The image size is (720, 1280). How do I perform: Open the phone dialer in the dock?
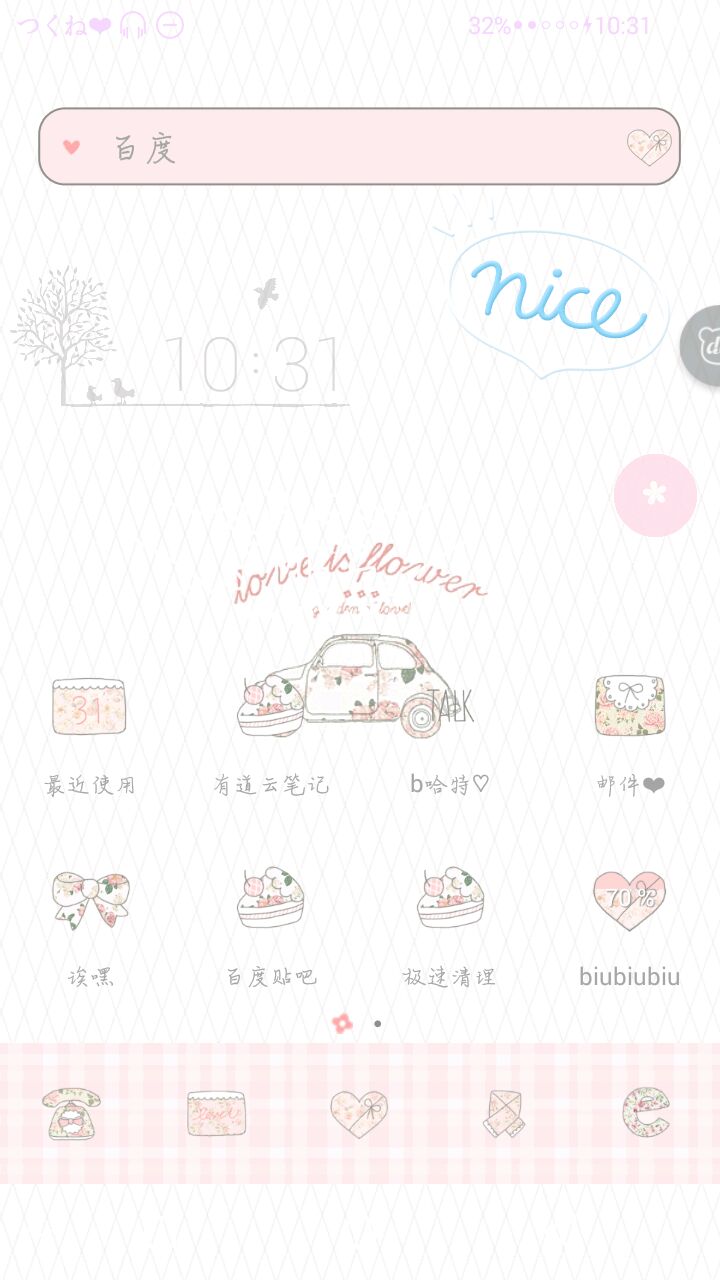click(70, 1113)
